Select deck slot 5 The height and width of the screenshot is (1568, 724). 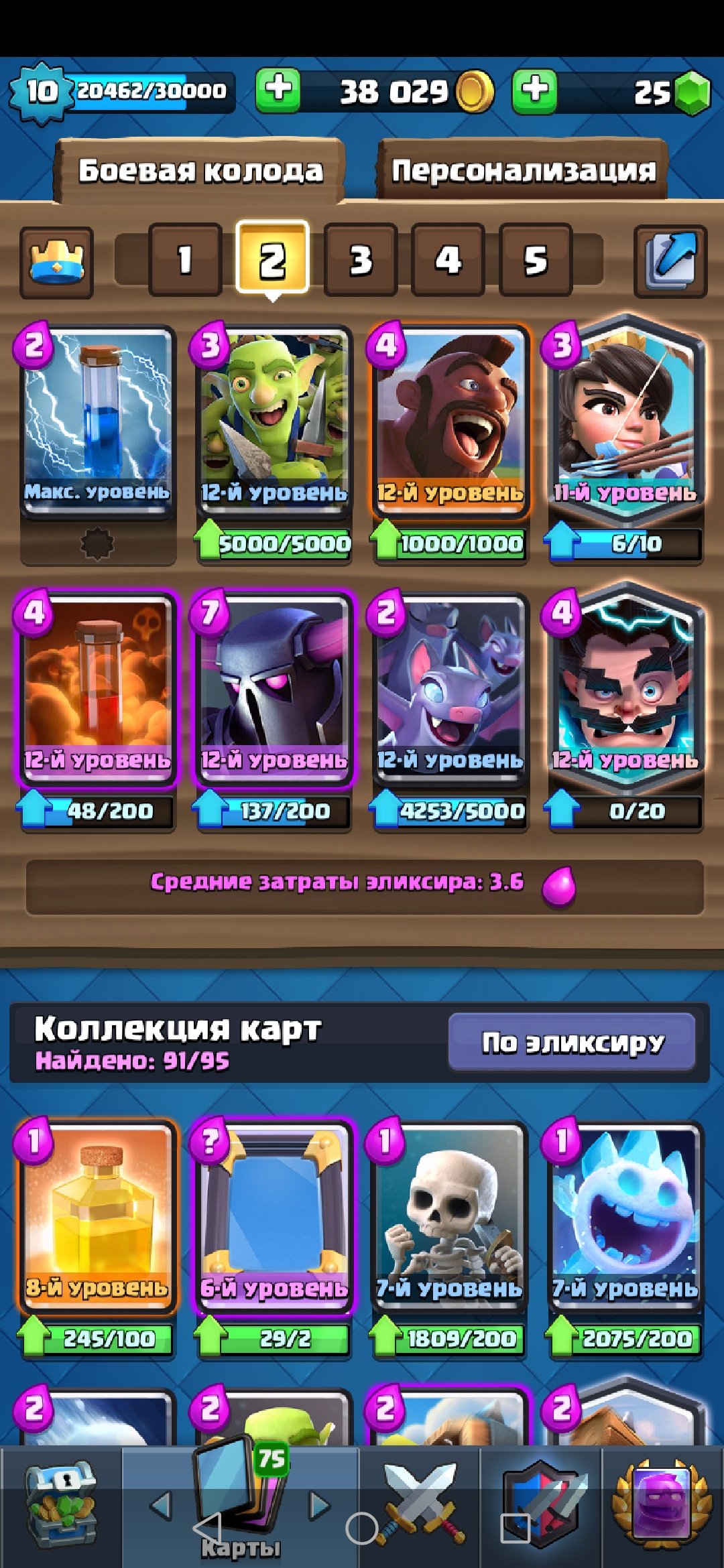[x=536, y=260]
